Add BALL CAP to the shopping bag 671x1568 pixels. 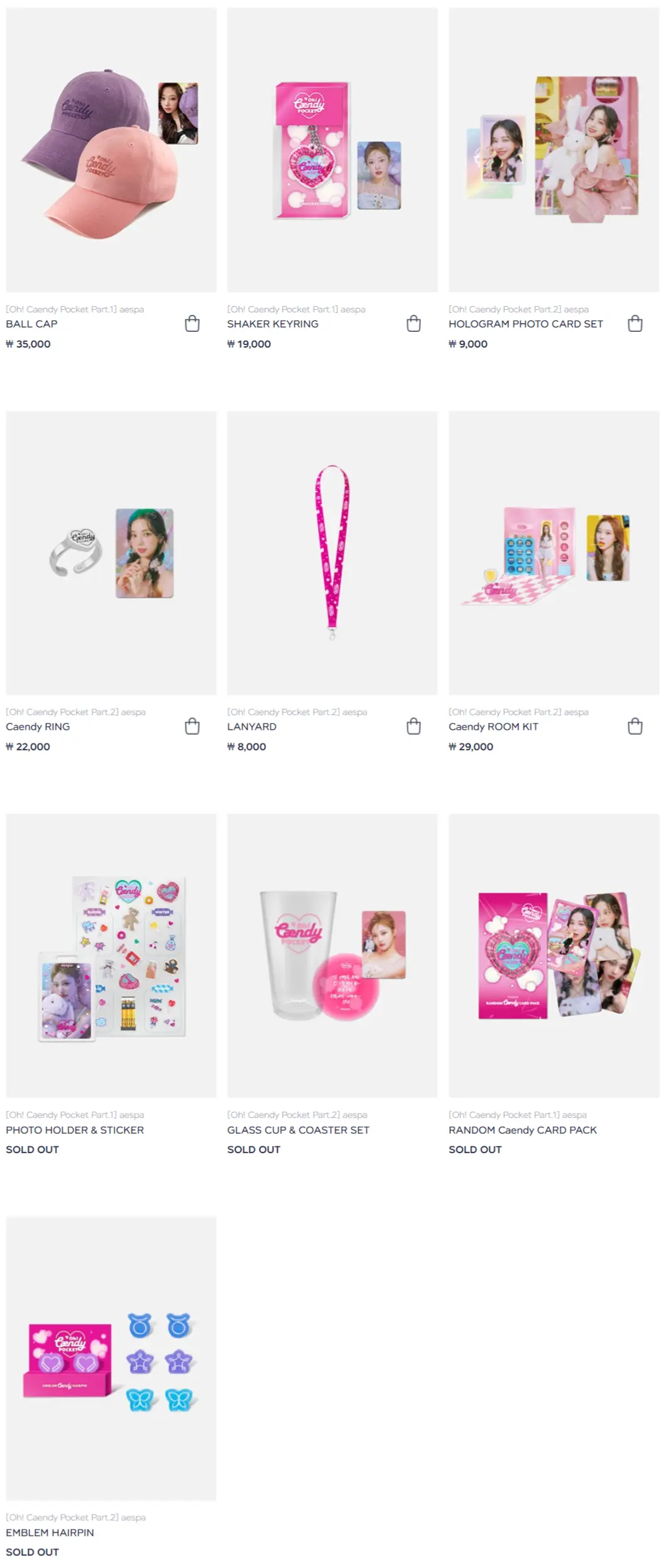coord(192,324)
